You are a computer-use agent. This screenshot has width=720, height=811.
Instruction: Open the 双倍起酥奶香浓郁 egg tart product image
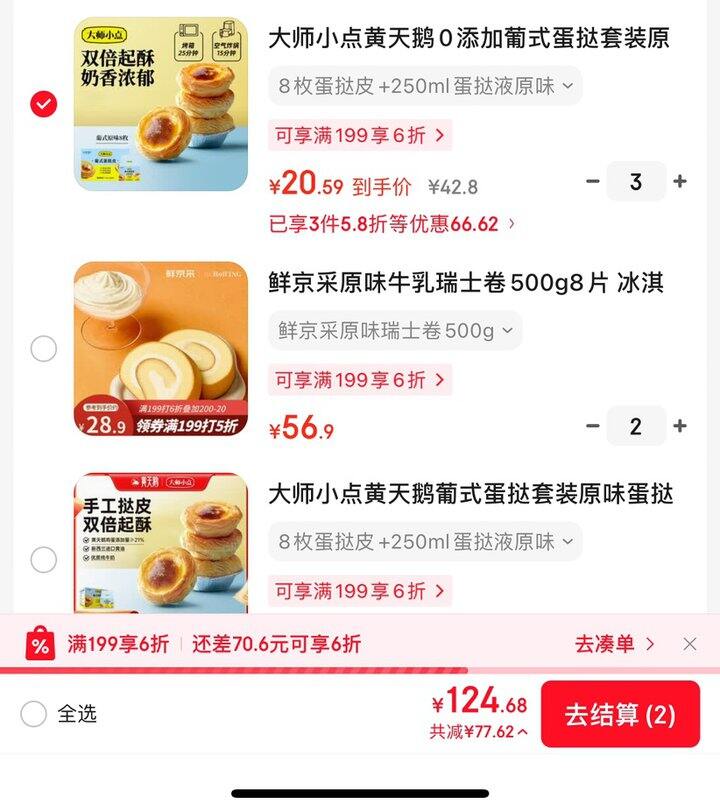[160, 103]
